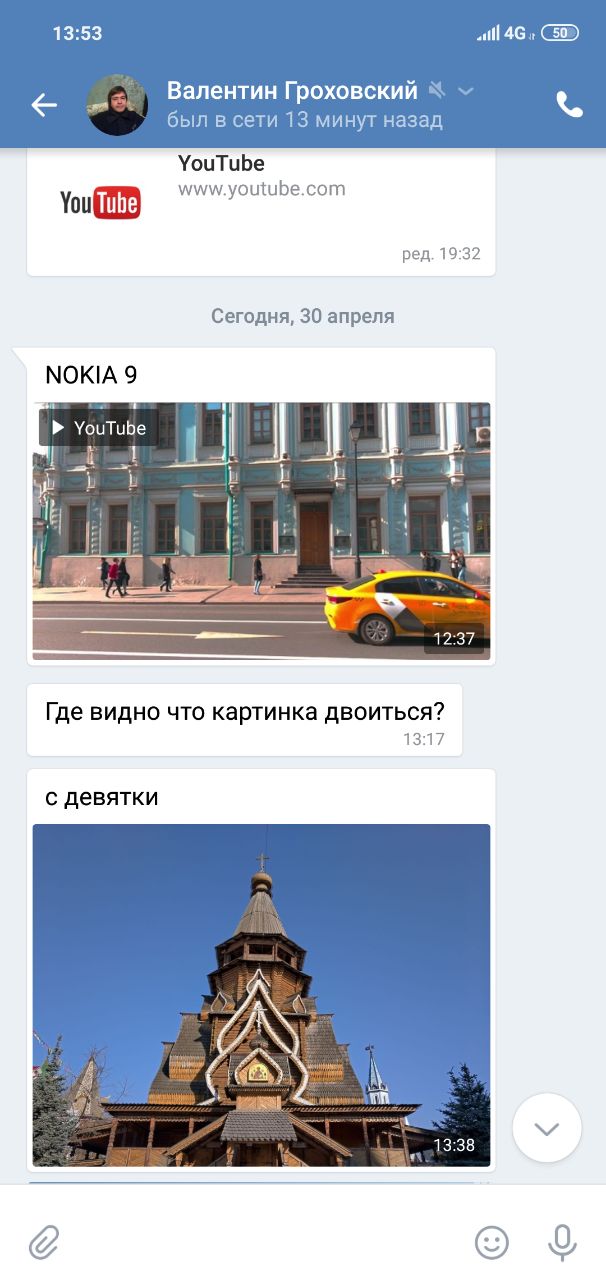Open the wooden church photo
This screenshot has height=1280, width=606.
point(261,994)
